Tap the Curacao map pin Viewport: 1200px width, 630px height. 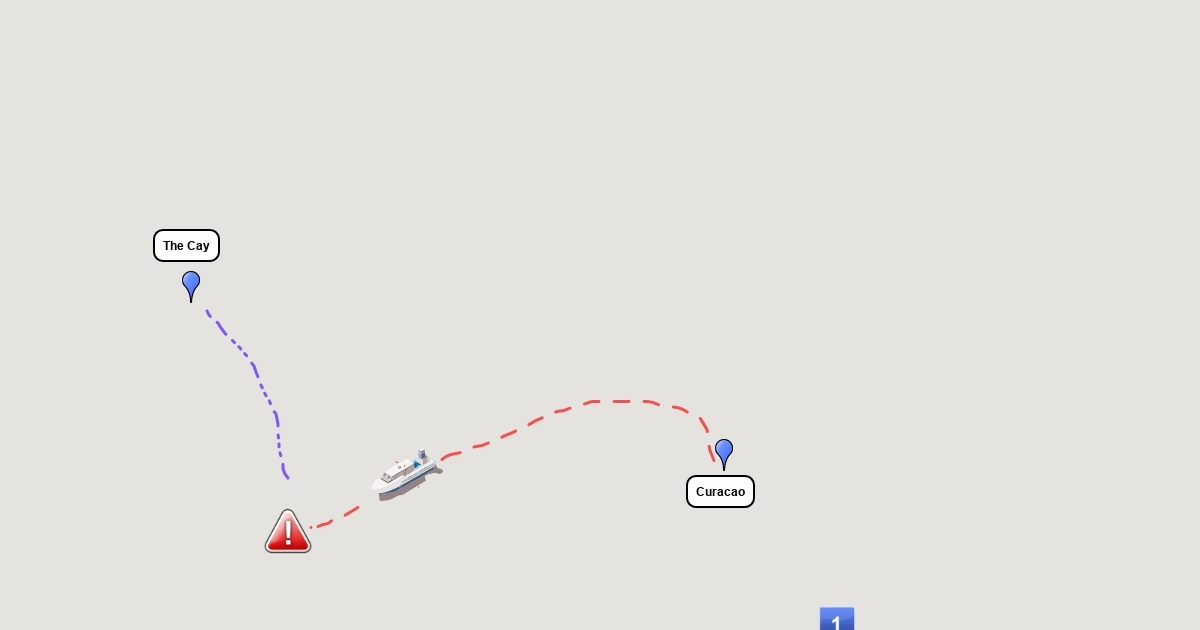pos(724,452)
